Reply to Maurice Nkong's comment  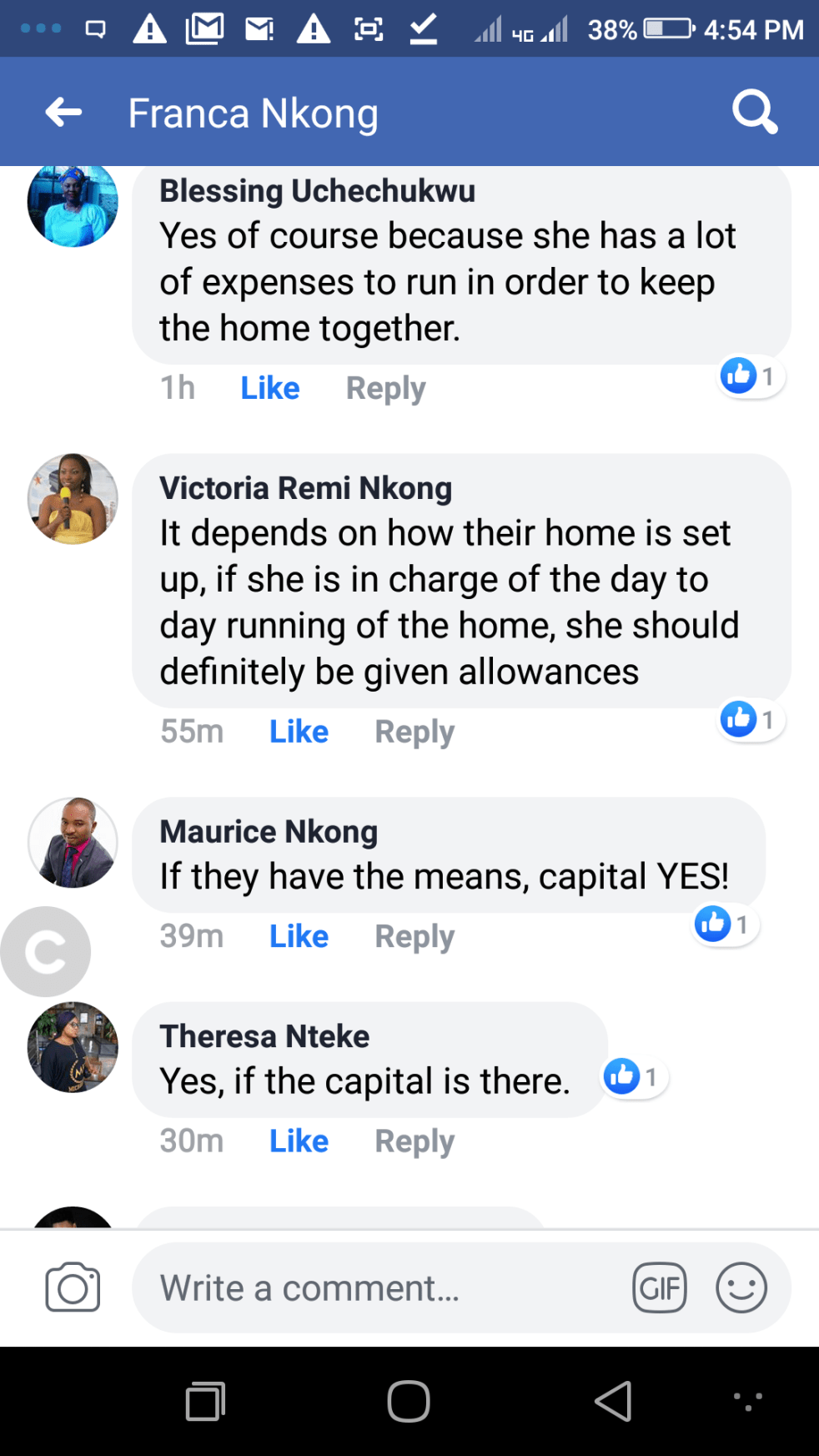pos(415,936)
